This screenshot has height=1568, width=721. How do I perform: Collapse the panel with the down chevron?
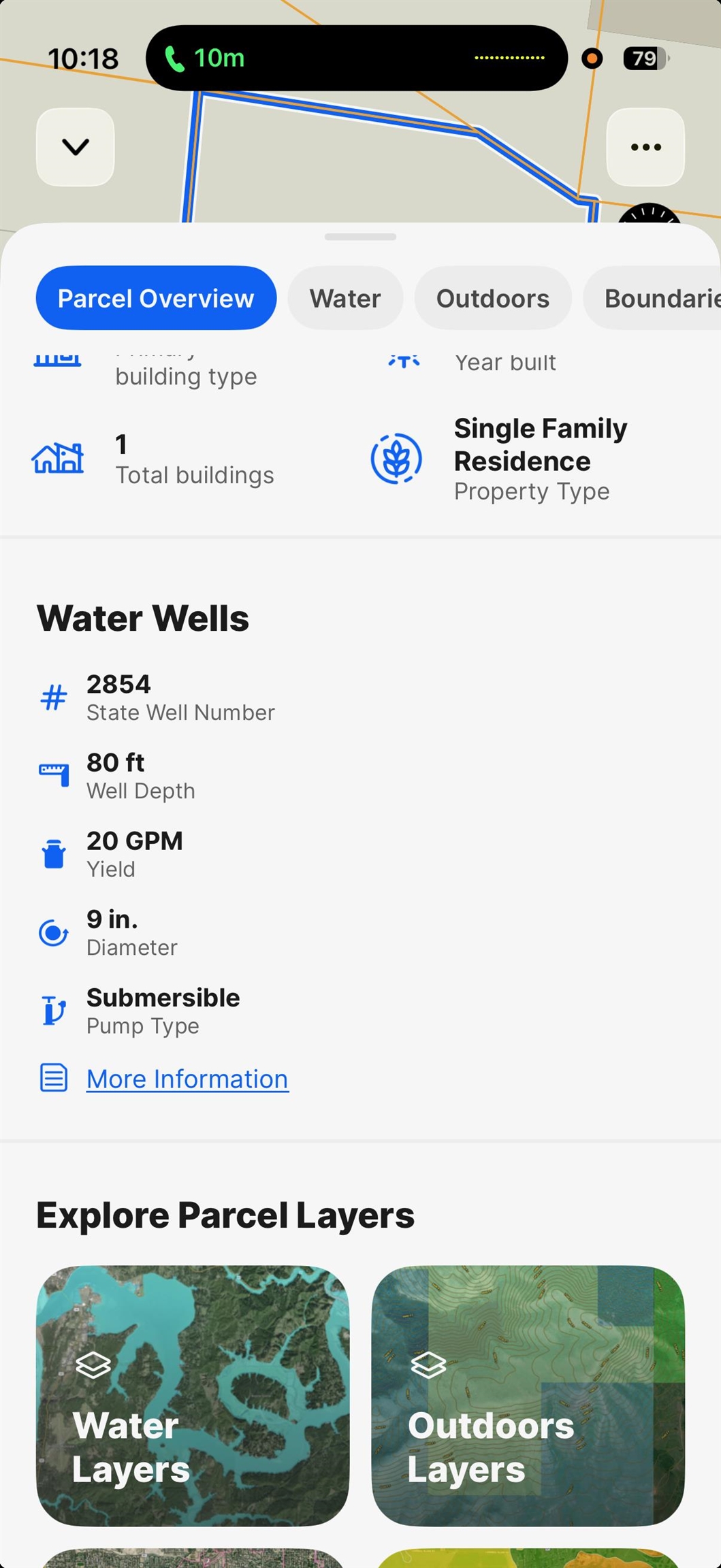pyautogui.click(x=75, y=147)
